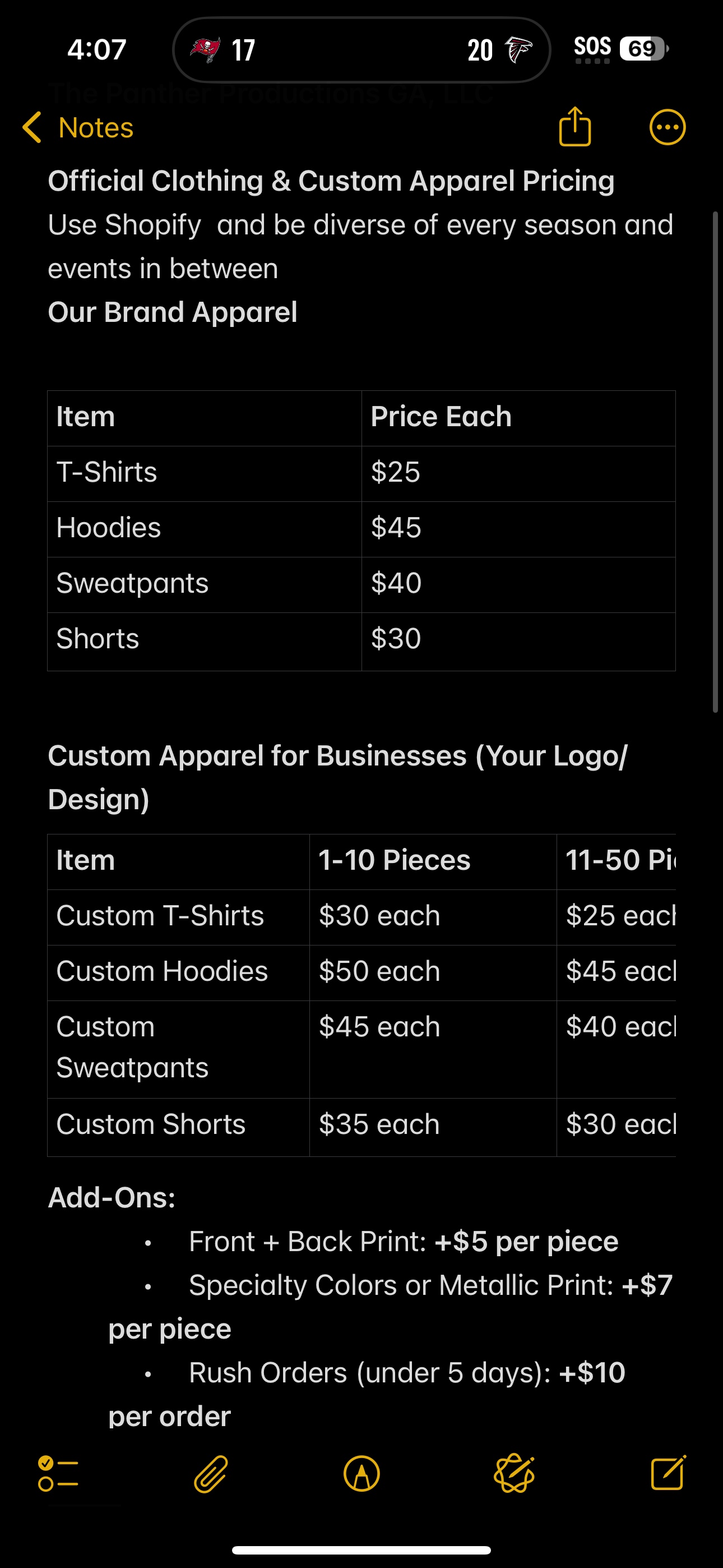Share this note

point(575,127)
